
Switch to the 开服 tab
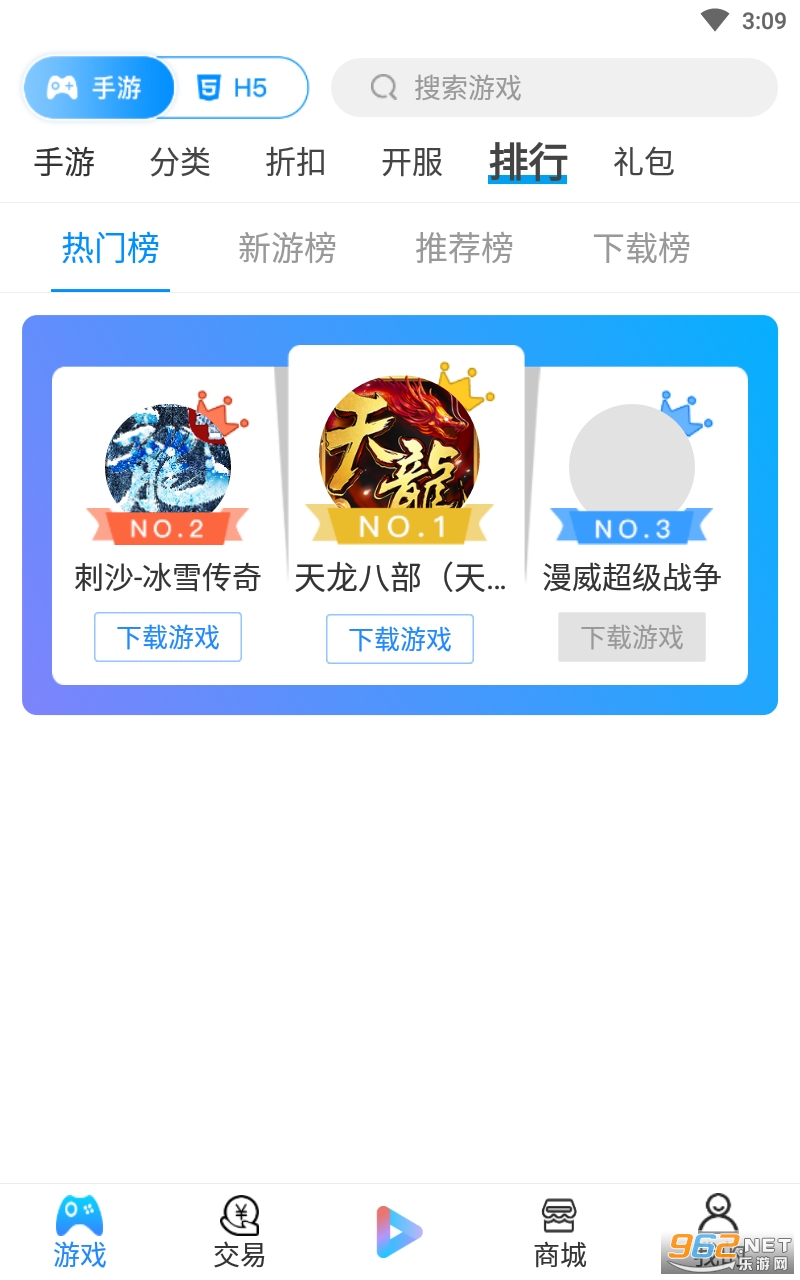[x=412, y=162]
